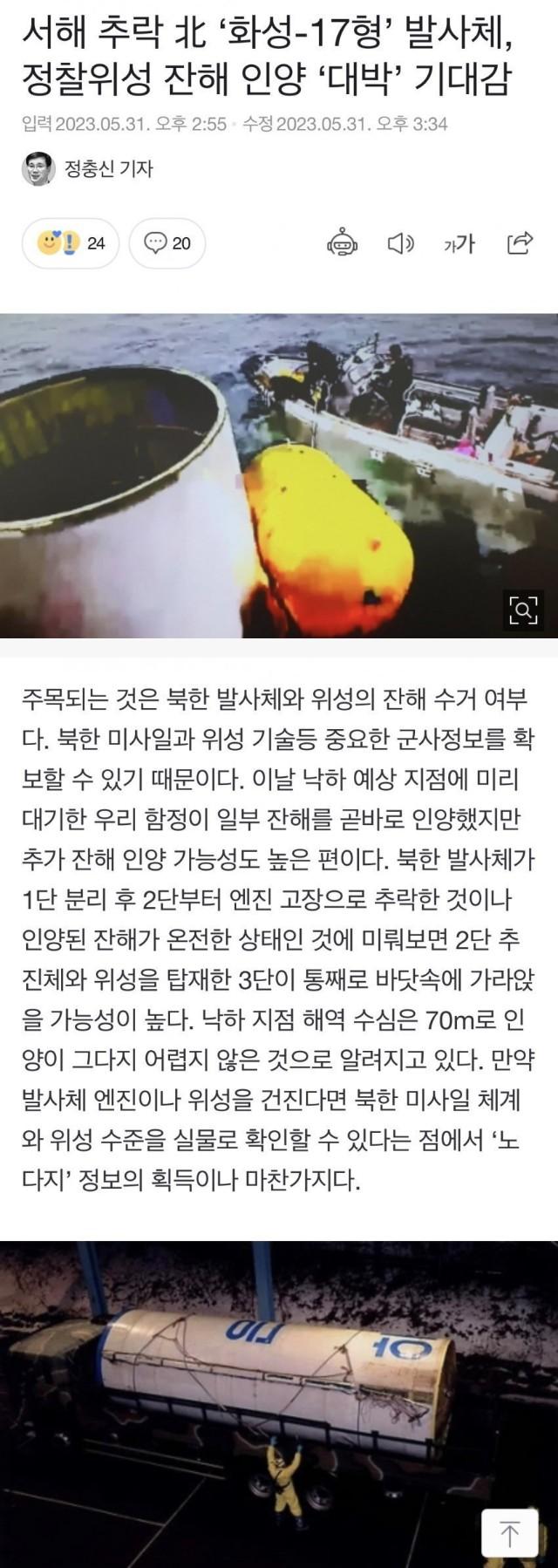Listen to the article with the speaker icon

[400, 243]
